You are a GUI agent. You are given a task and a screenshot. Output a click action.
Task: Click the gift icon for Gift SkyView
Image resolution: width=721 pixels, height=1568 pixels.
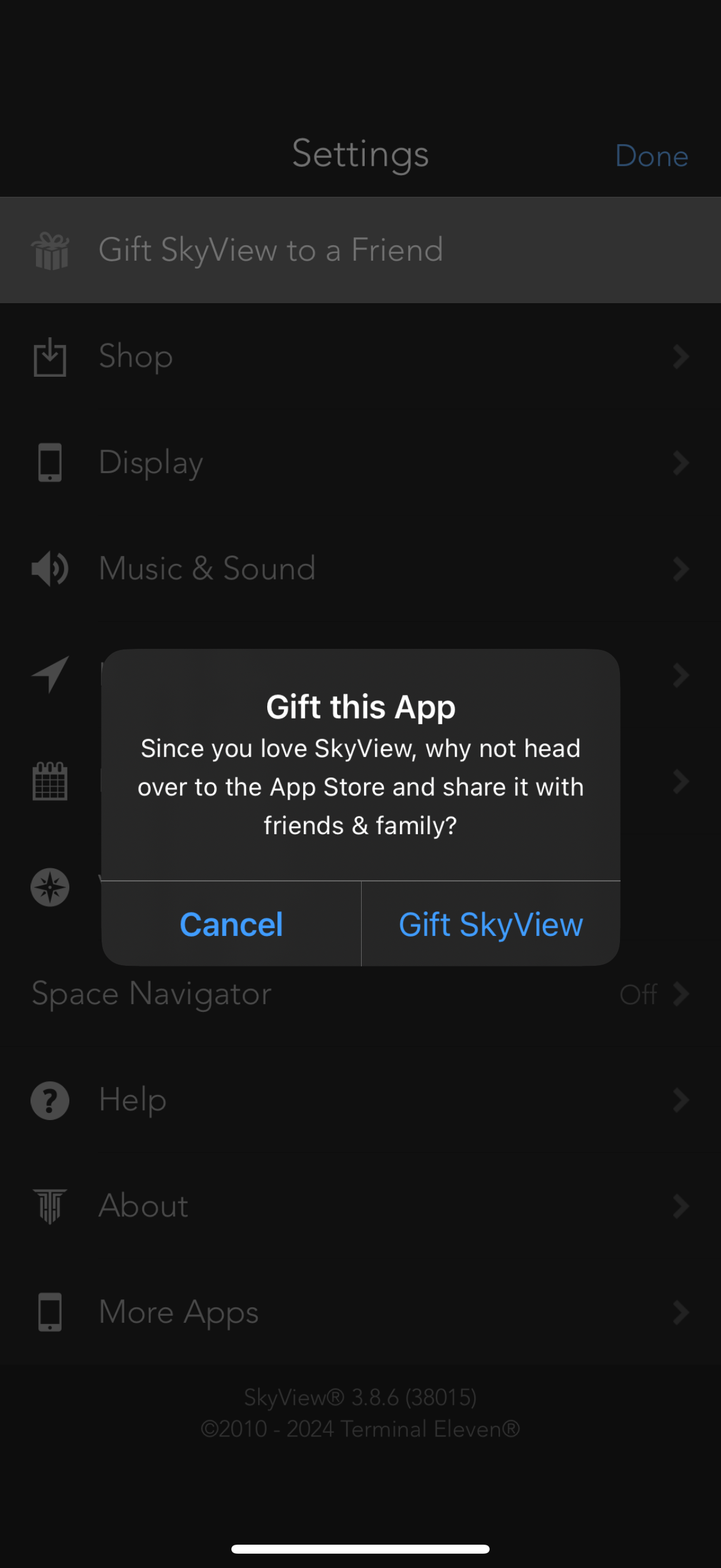point(50,250)
